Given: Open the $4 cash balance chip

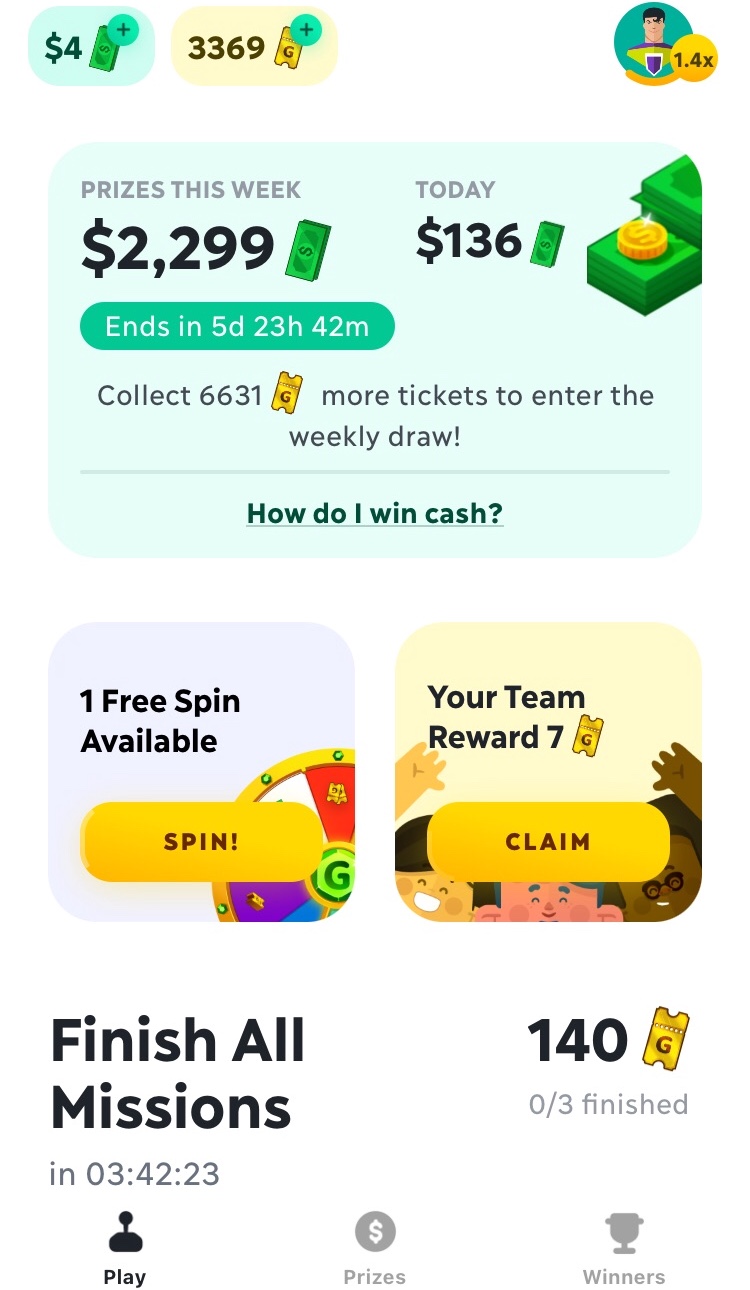Looking at the screenshot, I should point(90,46).
